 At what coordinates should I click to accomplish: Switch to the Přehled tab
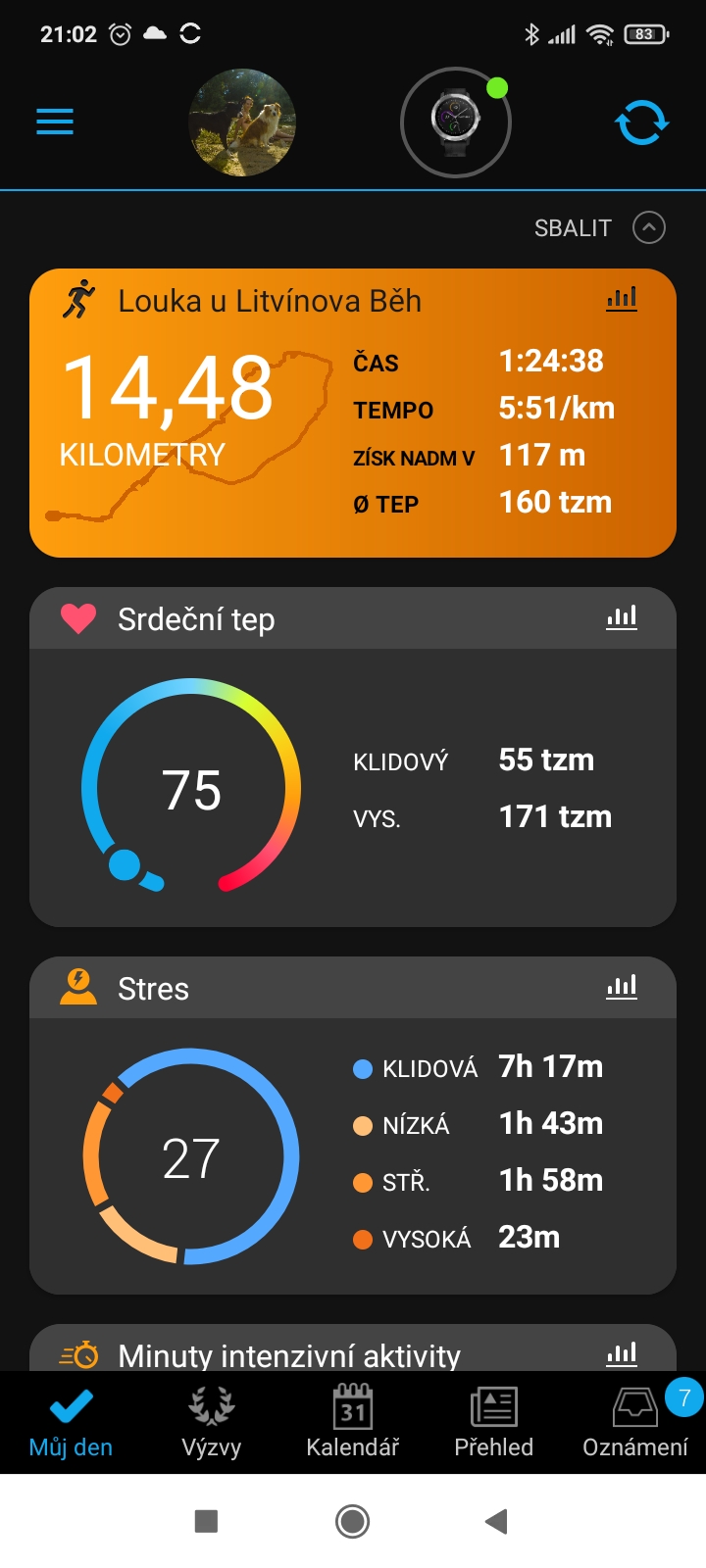tap(494, 1423)
